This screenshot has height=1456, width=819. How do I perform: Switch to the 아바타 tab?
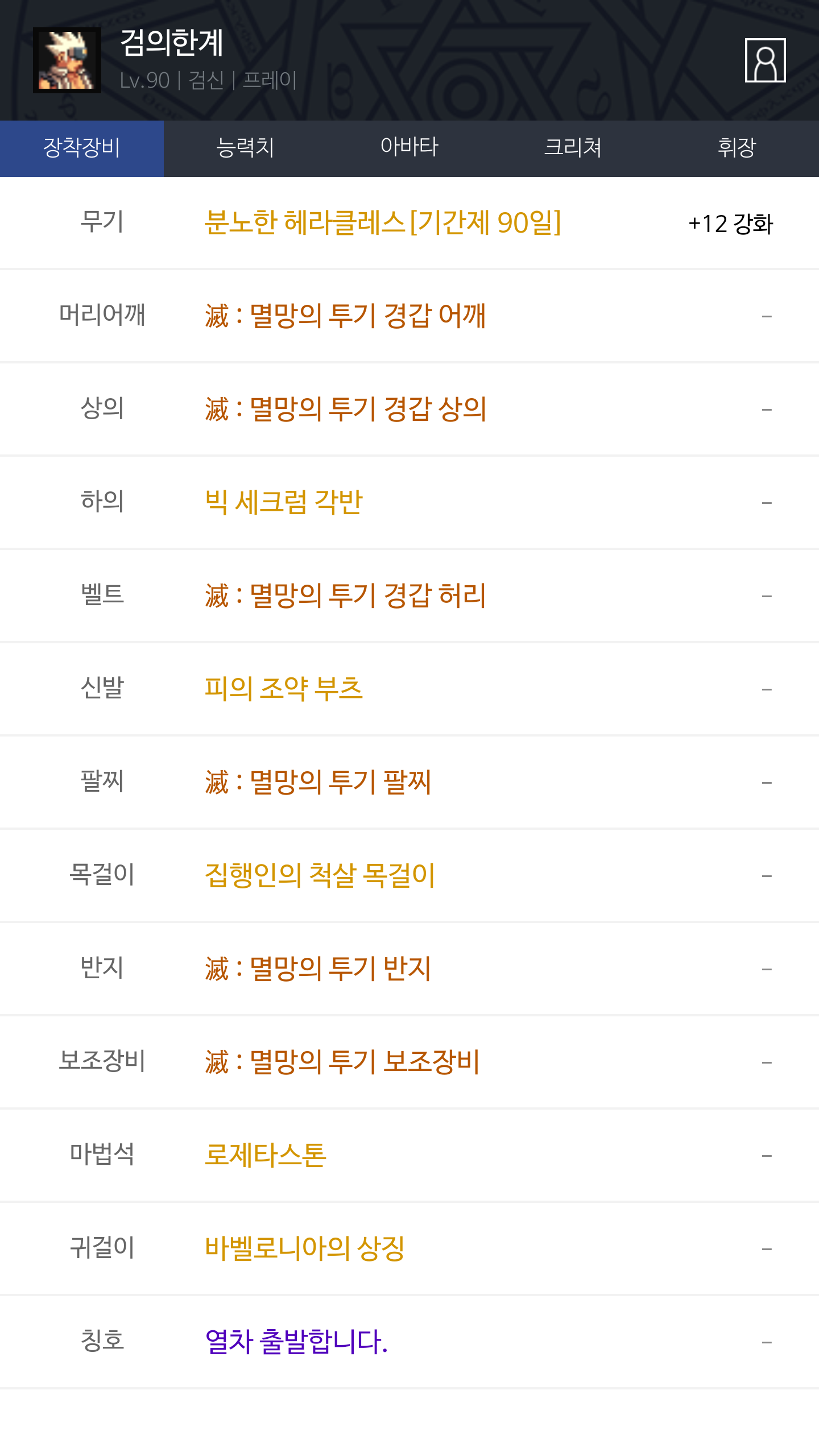tap(409, 148)
